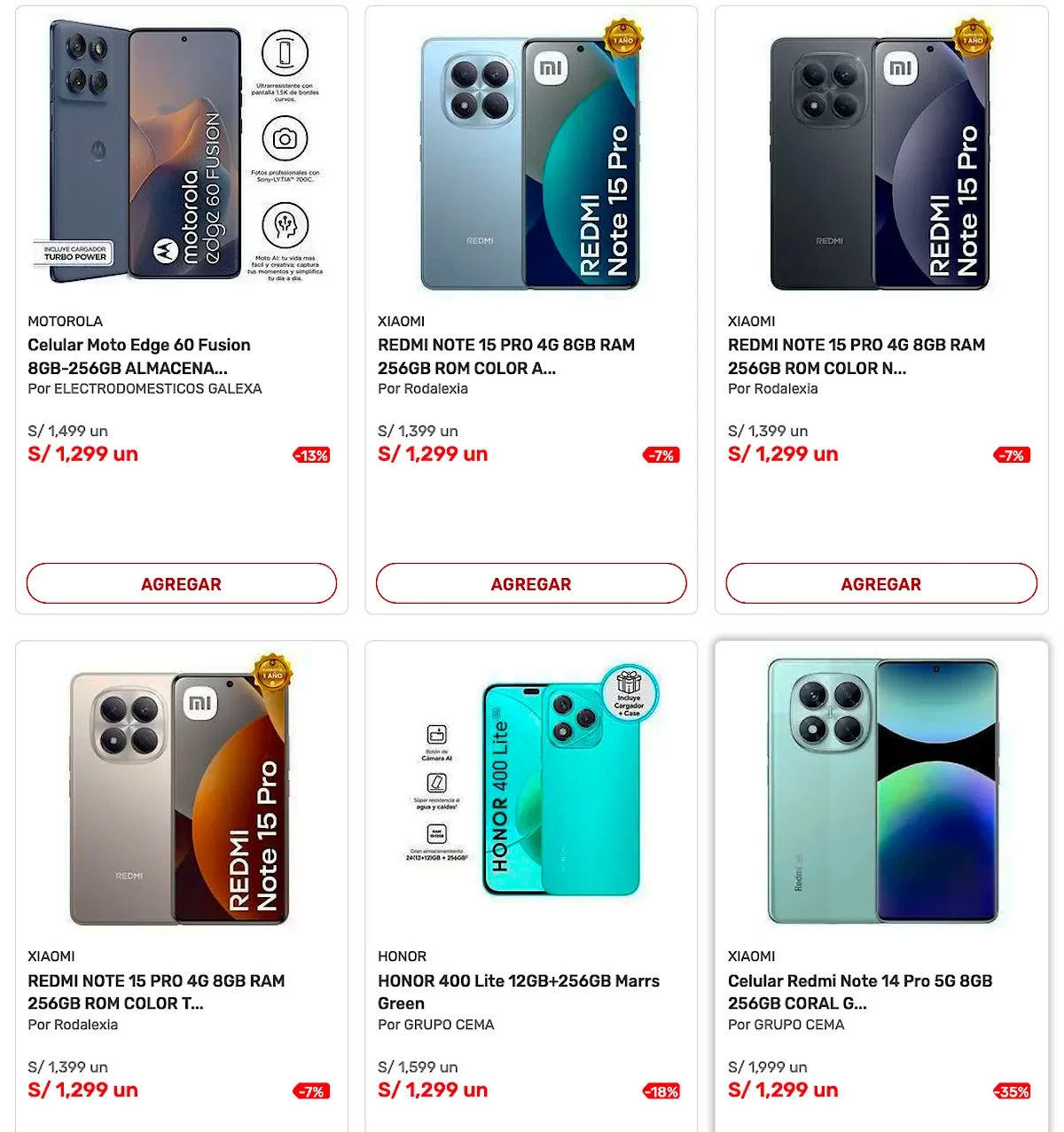Open the HONOR 400 Lite Marrs Green product card
Image resolution: width=1064 pixels, height=1132 pixels.
[x=518, y=991]
